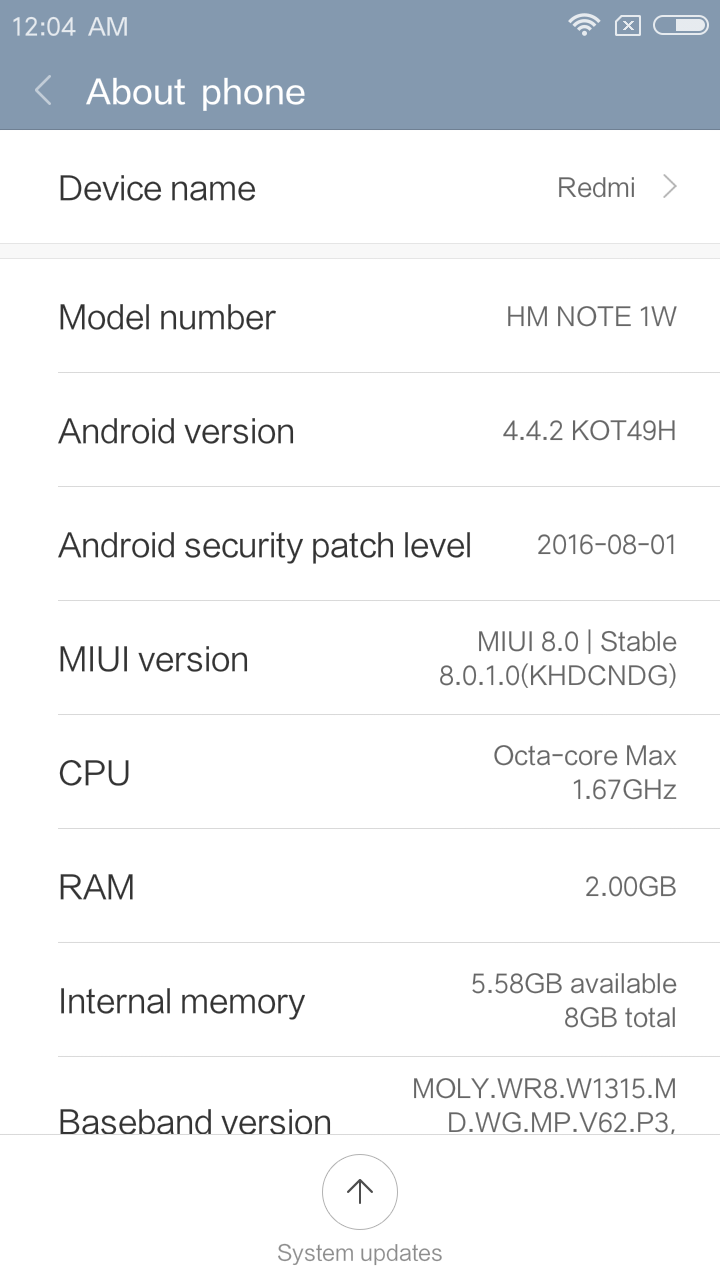Open the Device name setting

pyautogui.click(x=360, y=188)
